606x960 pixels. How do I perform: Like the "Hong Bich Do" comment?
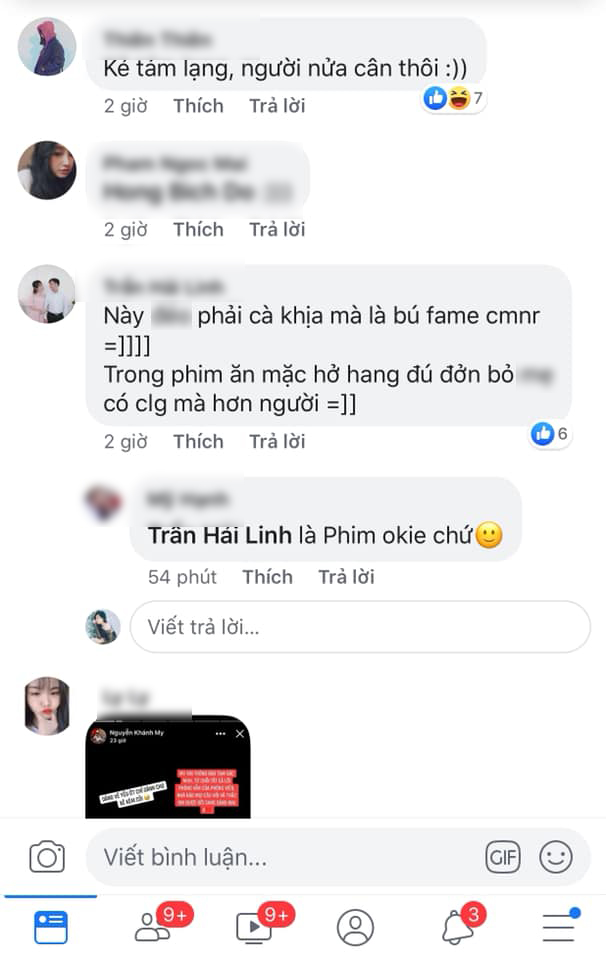(197, 229)
